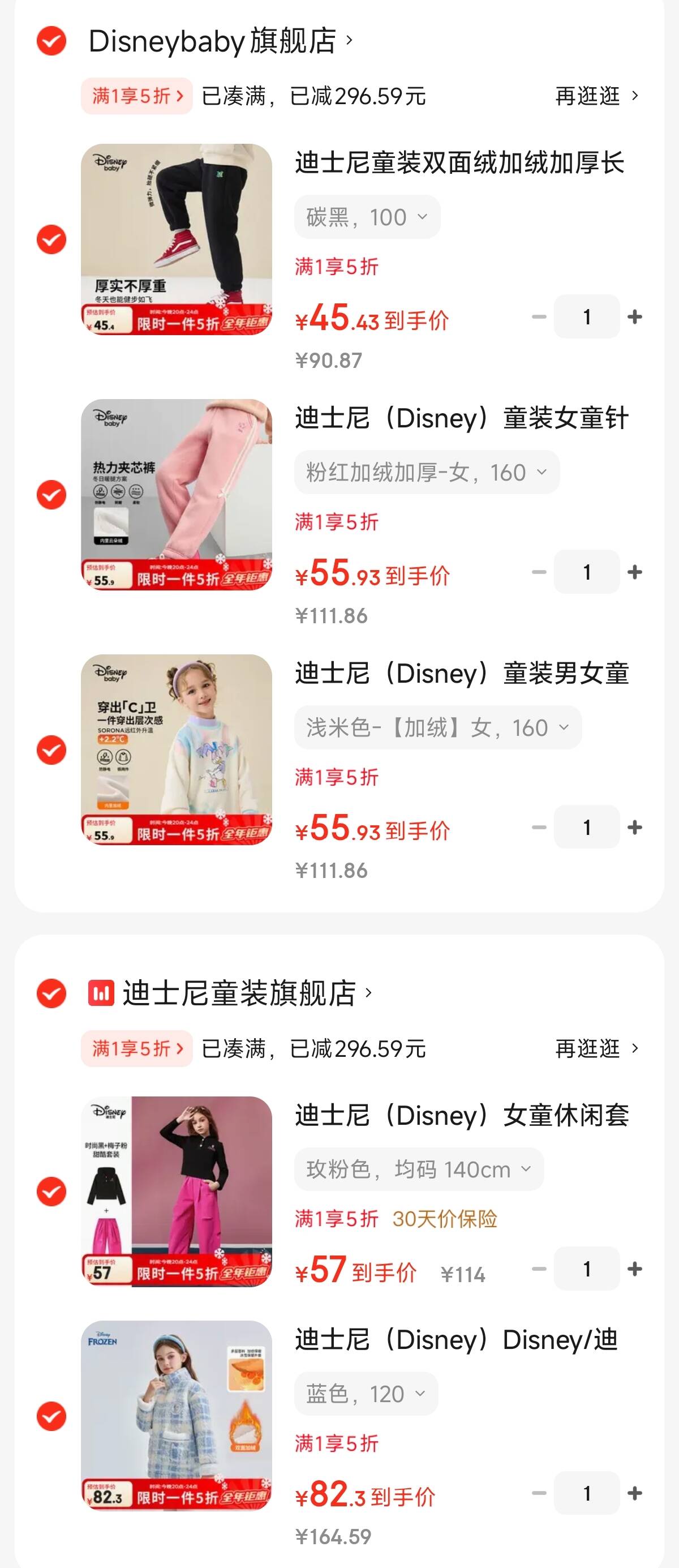Screen dimensions: 679x1568
Task: Tap 再逛逛 in the 迪士尼童装旗舰店 section
Action: pyautogui.click(x=596, y=1048)
